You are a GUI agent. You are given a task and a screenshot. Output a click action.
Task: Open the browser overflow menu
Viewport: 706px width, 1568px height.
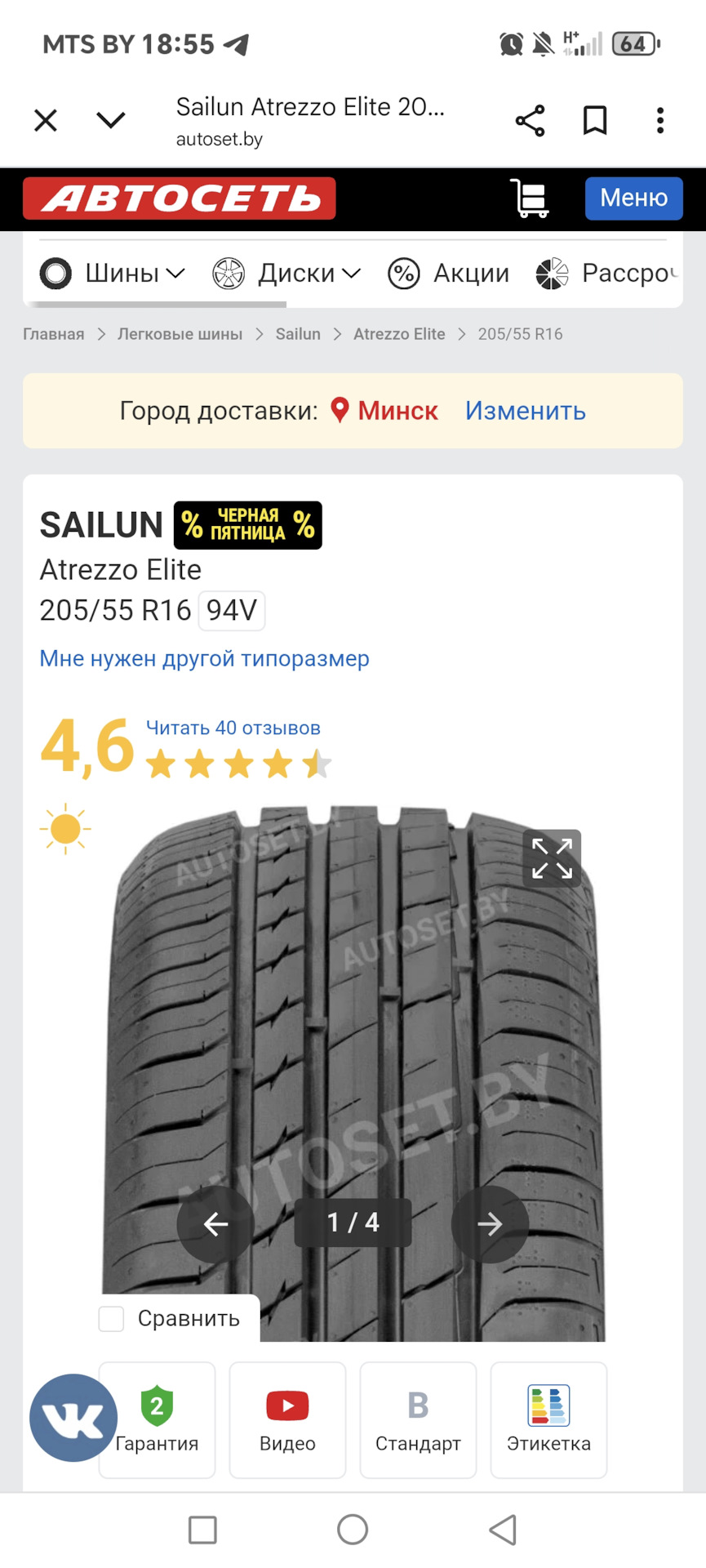click(x=660, y=121)
